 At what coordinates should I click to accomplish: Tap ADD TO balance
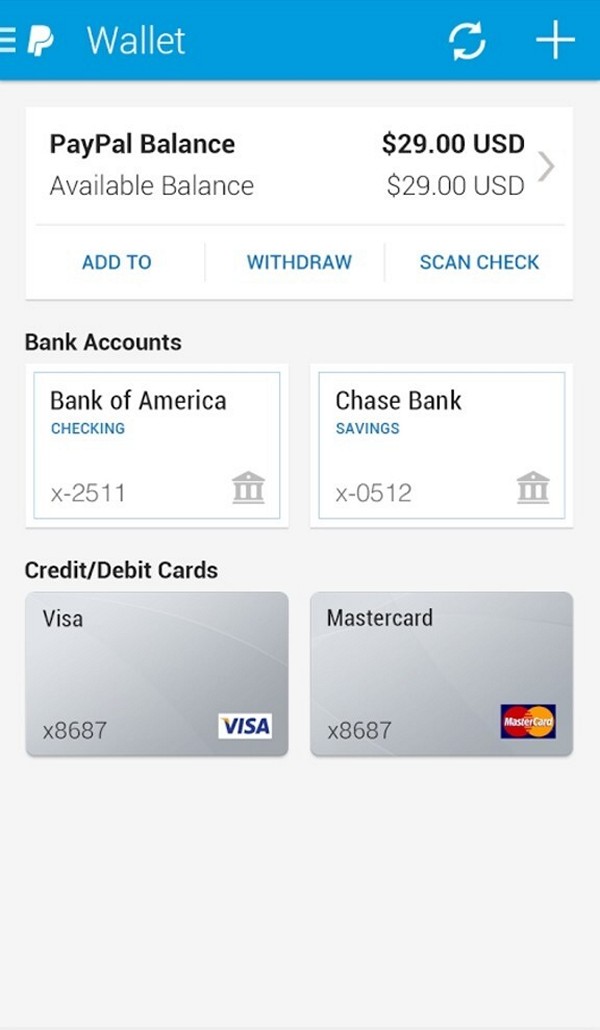pyautogui.click(x=116, y=262)
